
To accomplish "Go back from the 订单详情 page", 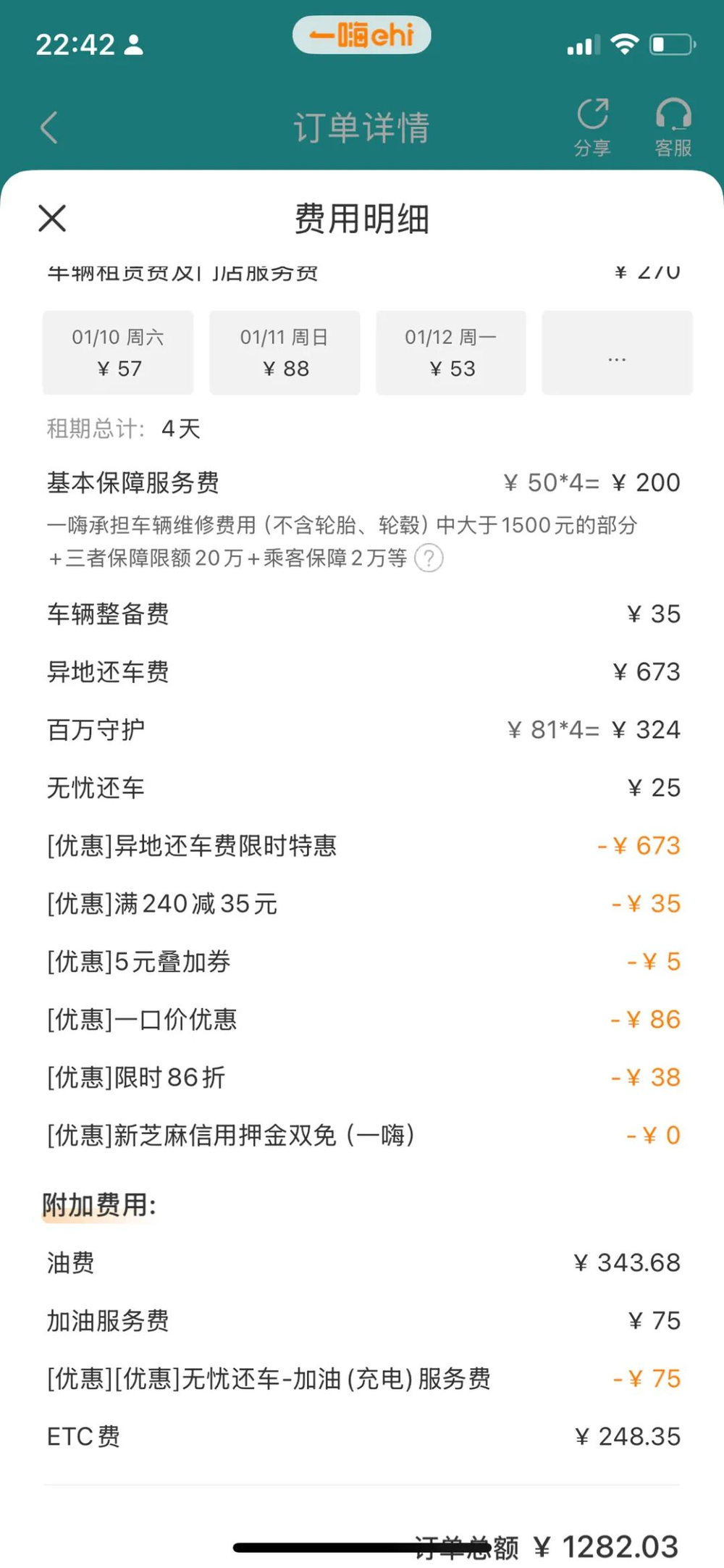I will [49, 128].
